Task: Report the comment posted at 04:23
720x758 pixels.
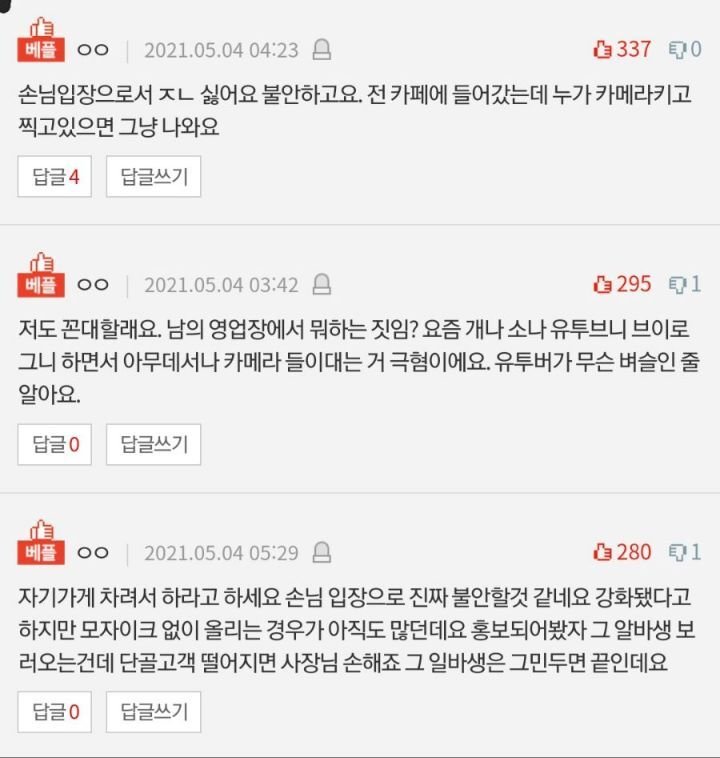Action: pyautogui.click(x=322, y=50)
